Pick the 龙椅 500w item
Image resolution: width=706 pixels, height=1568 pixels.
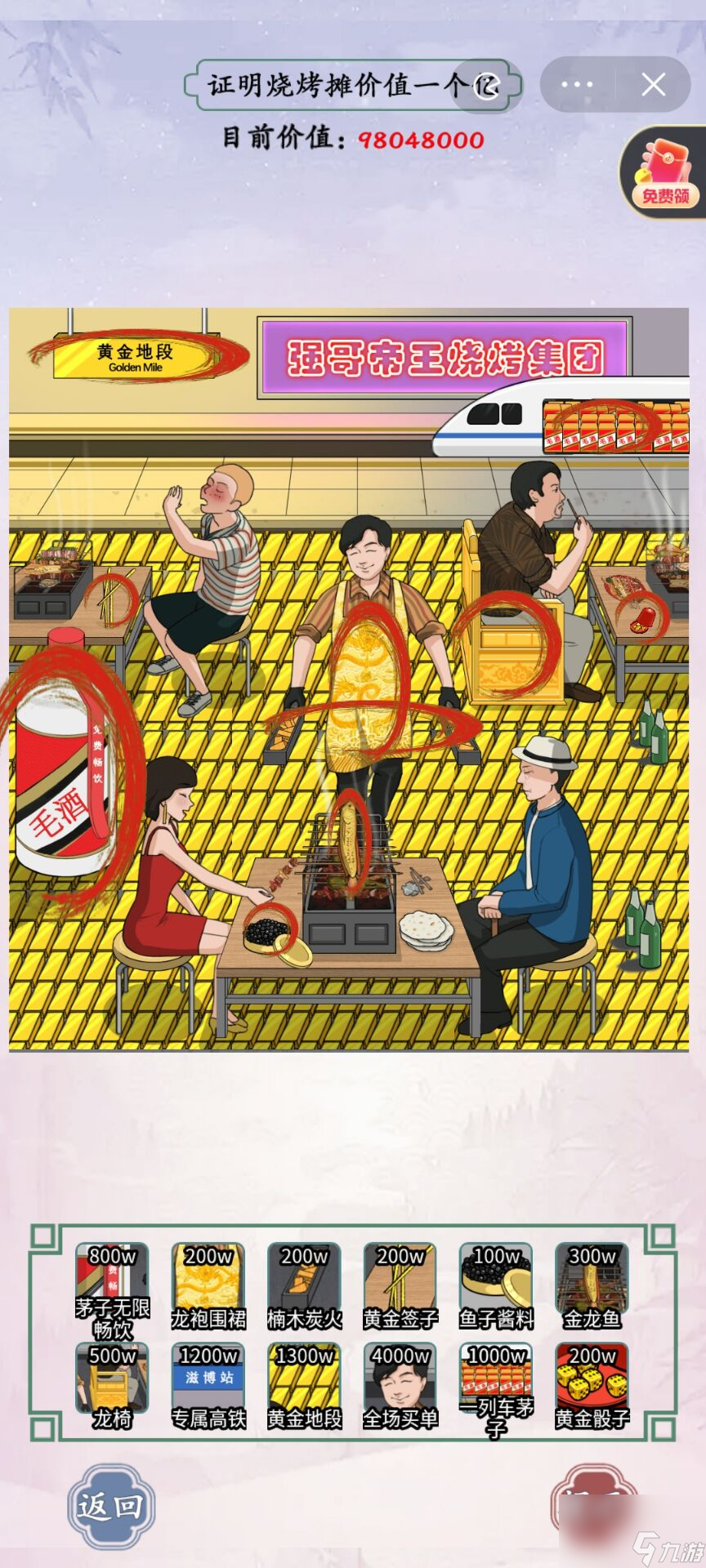(x=113, y=1383)
